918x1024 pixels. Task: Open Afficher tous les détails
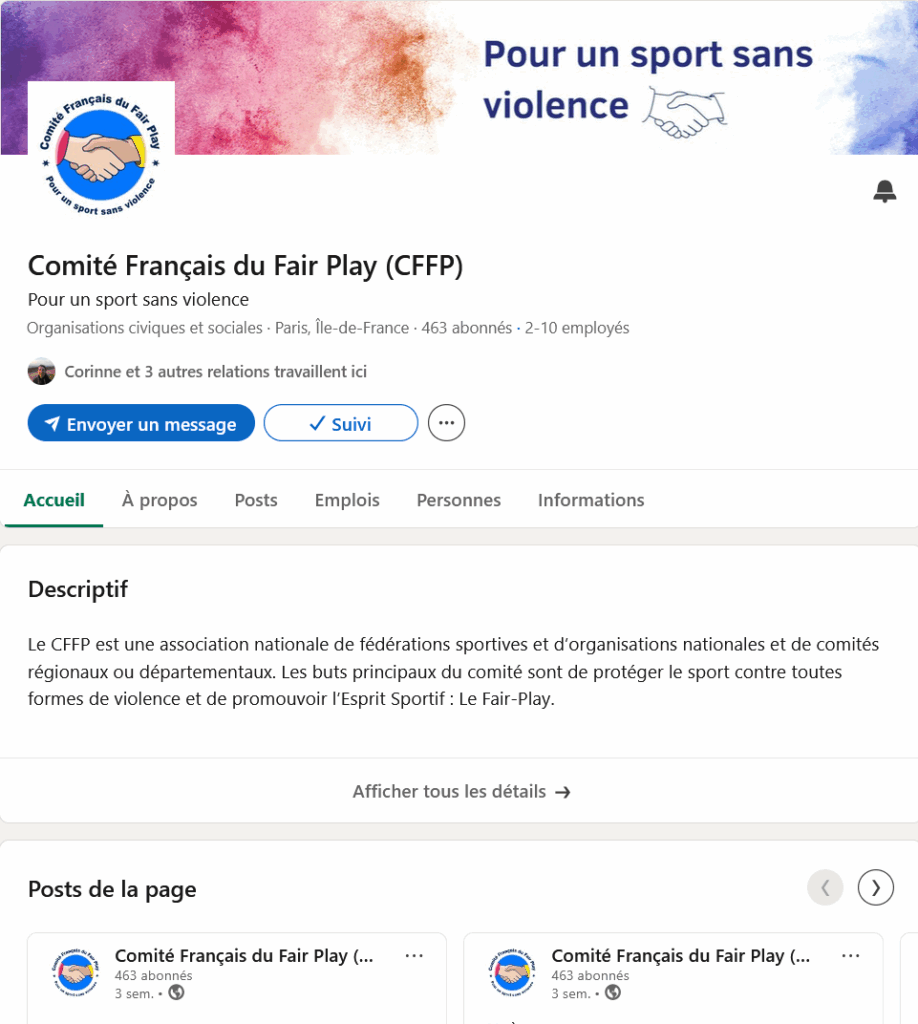point(460,792)
